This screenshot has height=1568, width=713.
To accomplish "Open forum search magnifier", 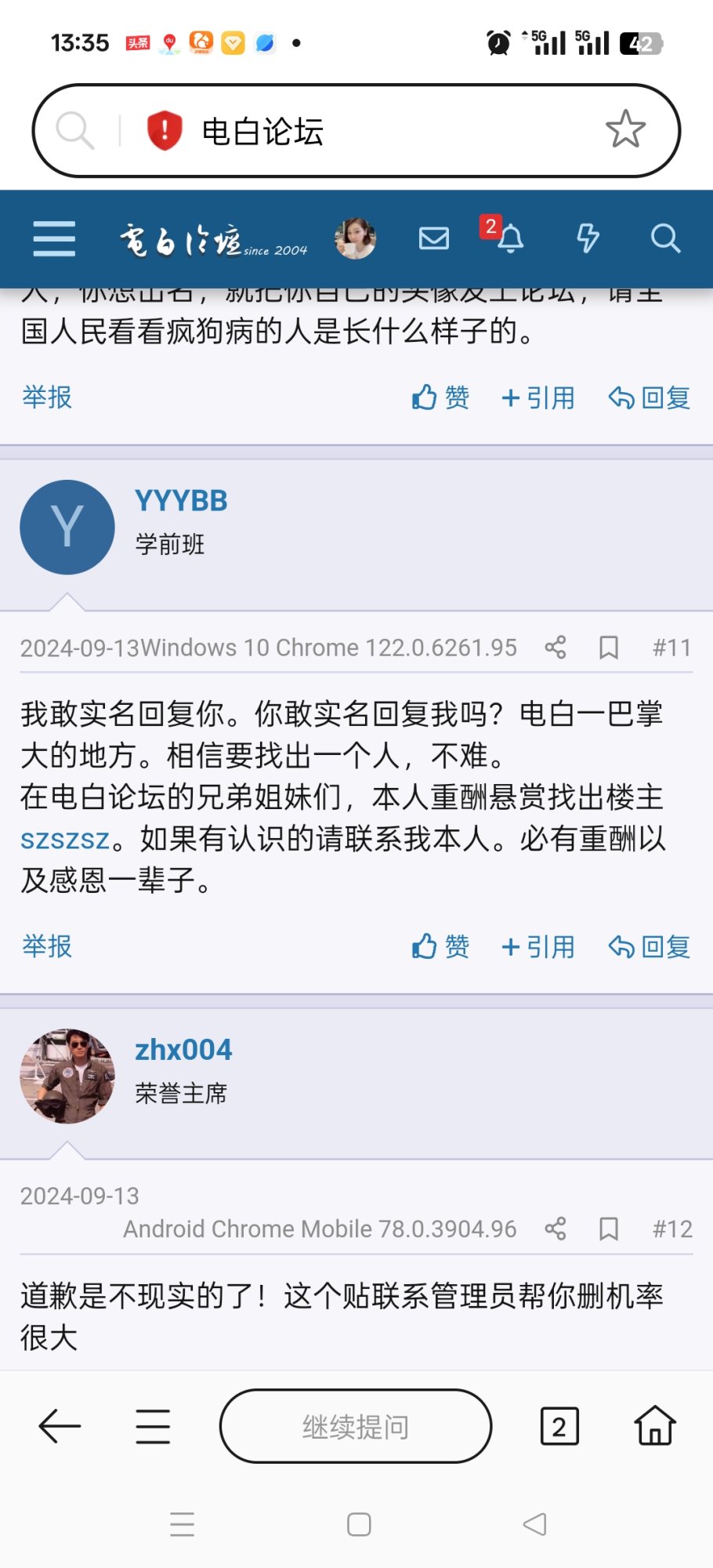I will 665,238.
